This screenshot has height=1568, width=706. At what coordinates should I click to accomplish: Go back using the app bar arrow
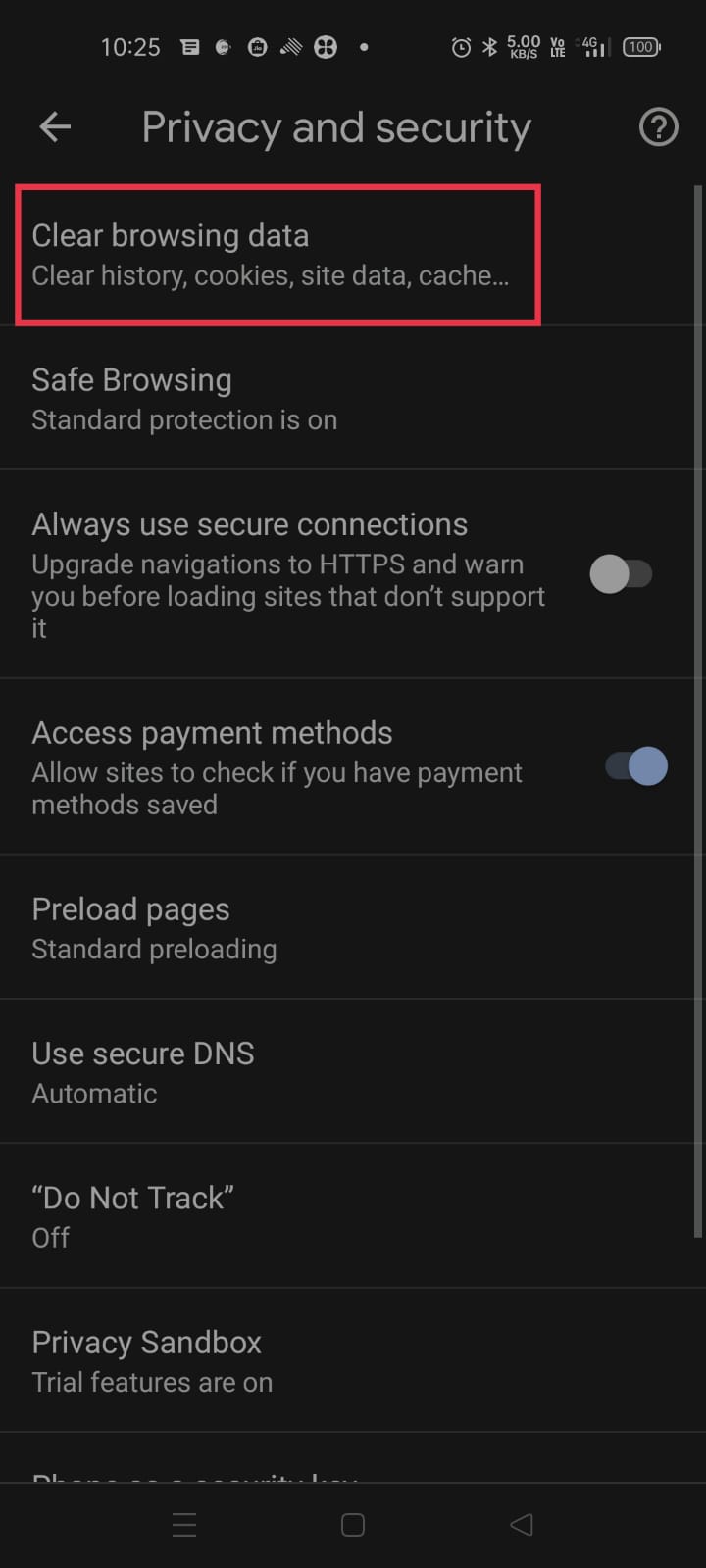[x=55, y=127]
